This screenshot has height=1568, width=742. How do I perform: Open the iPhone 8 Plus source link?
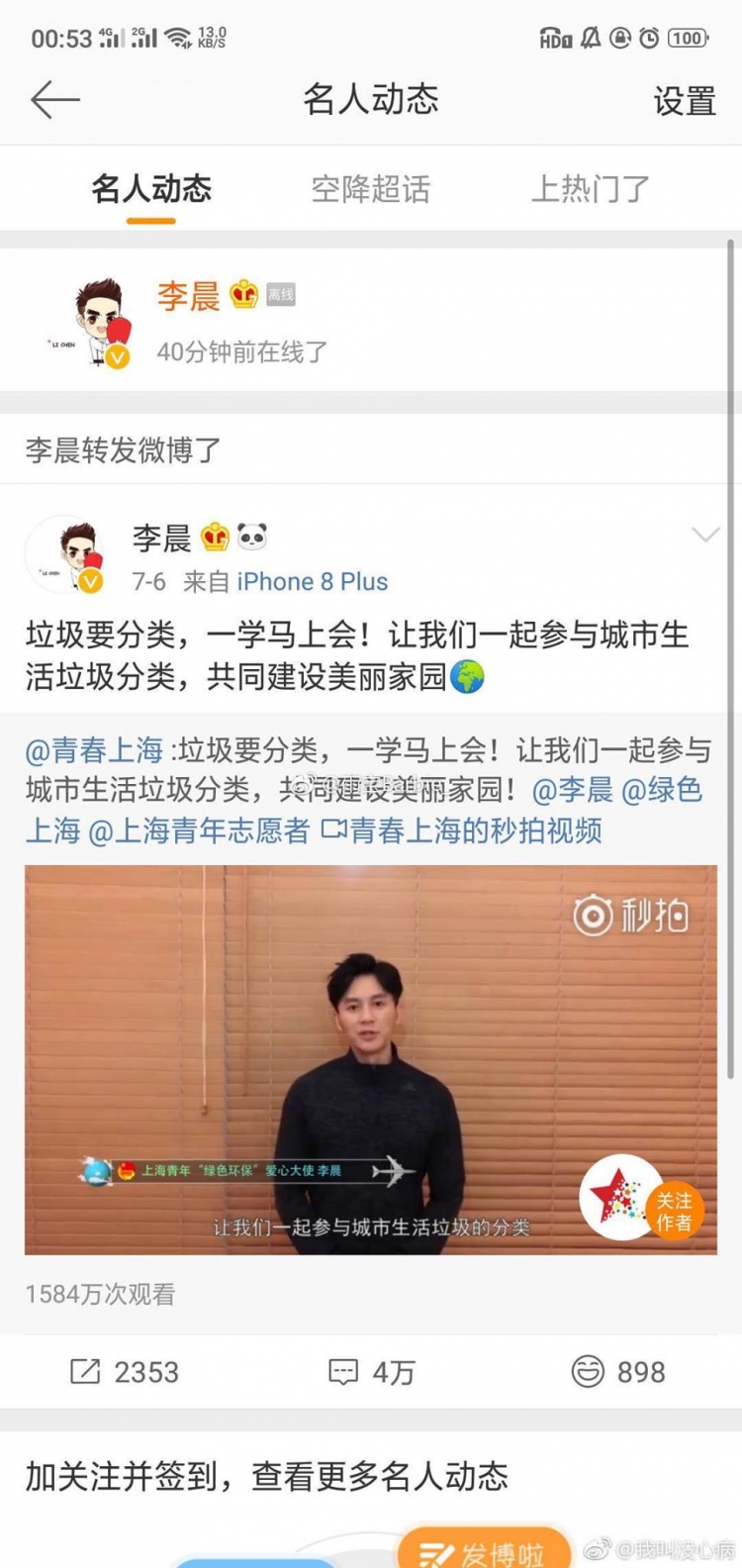click(312, 582)
